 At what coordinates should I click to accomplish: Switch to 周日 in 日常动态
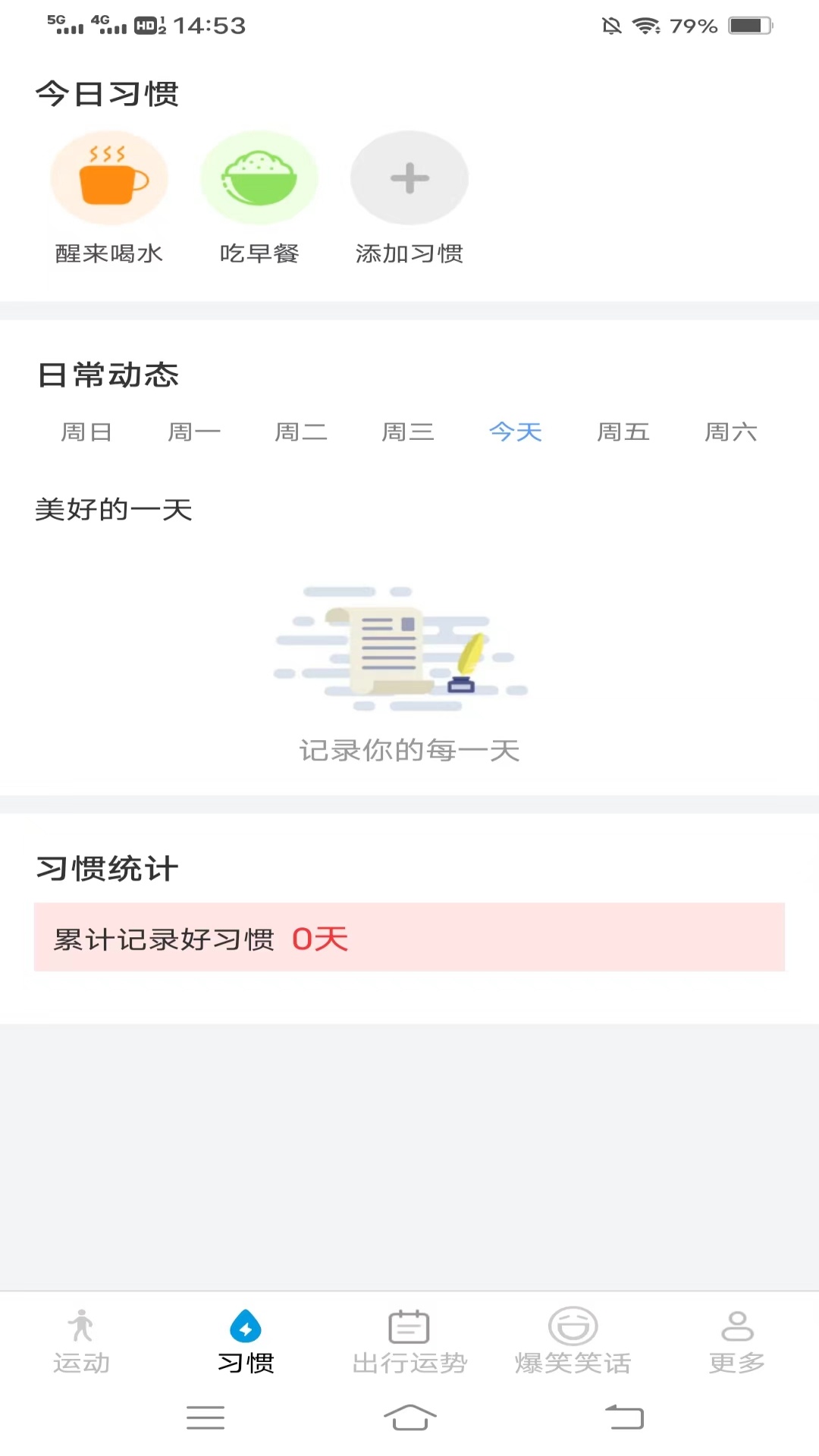point(86,432)
